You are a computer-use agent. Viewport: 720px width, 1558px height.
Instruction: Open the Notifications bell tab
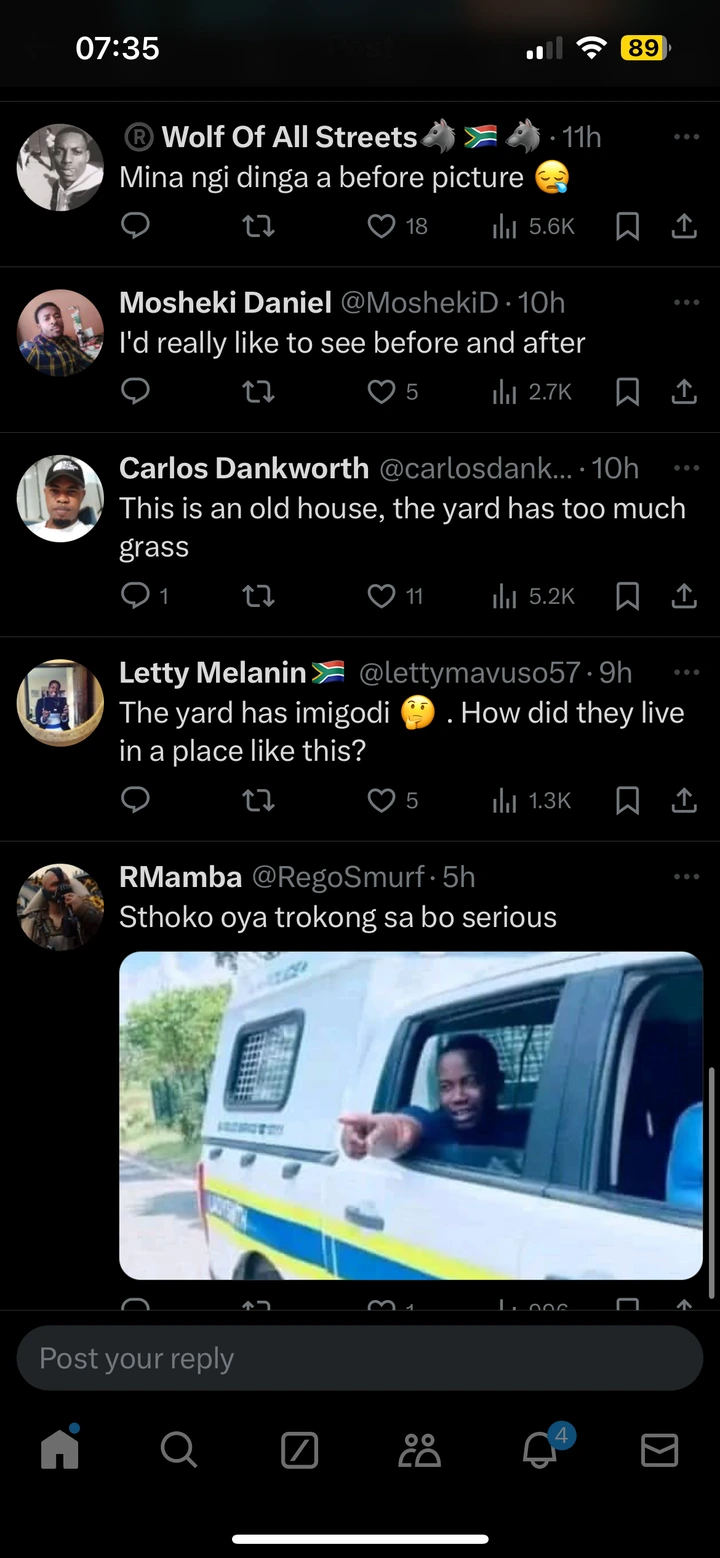coord(540,1449)
